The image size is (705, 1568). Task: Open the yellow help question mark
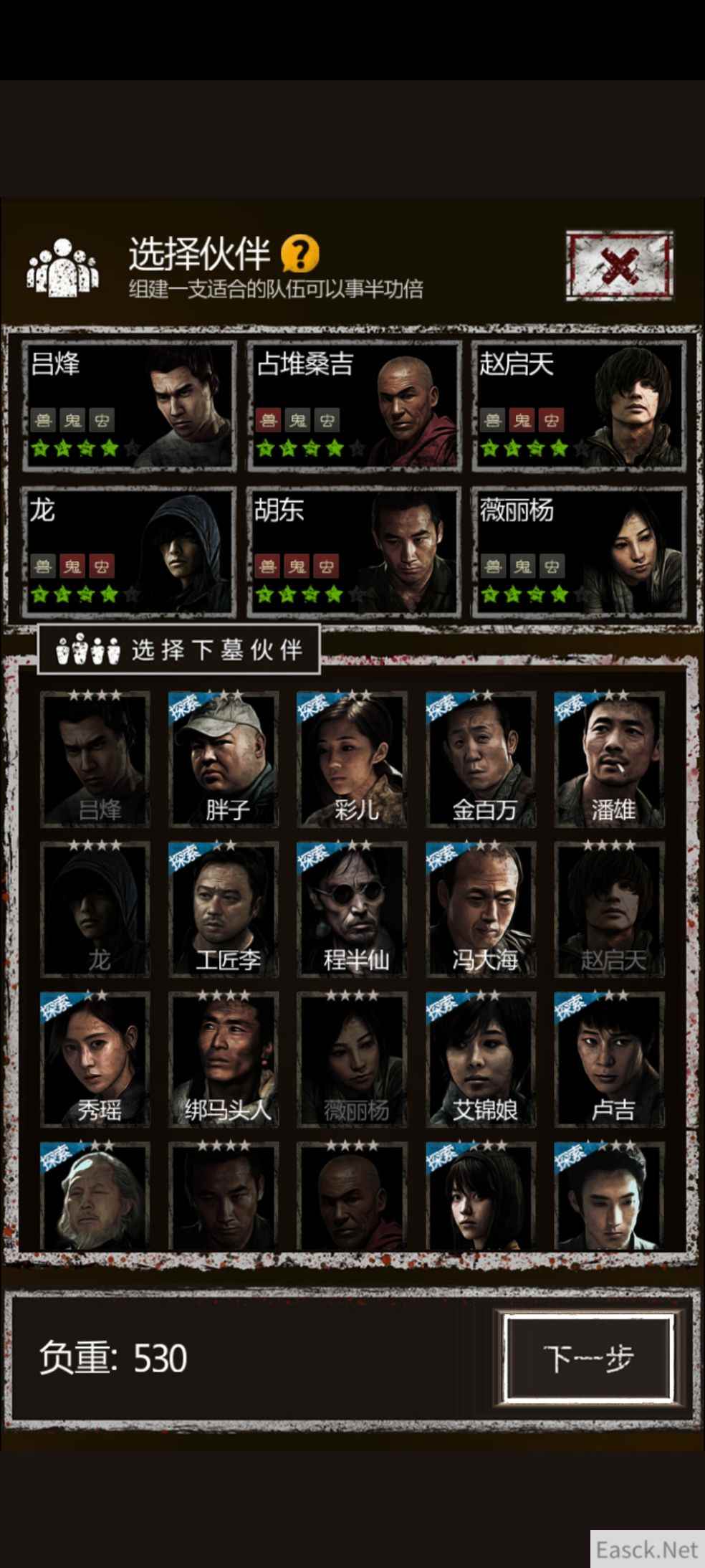[x=299, y=255]
